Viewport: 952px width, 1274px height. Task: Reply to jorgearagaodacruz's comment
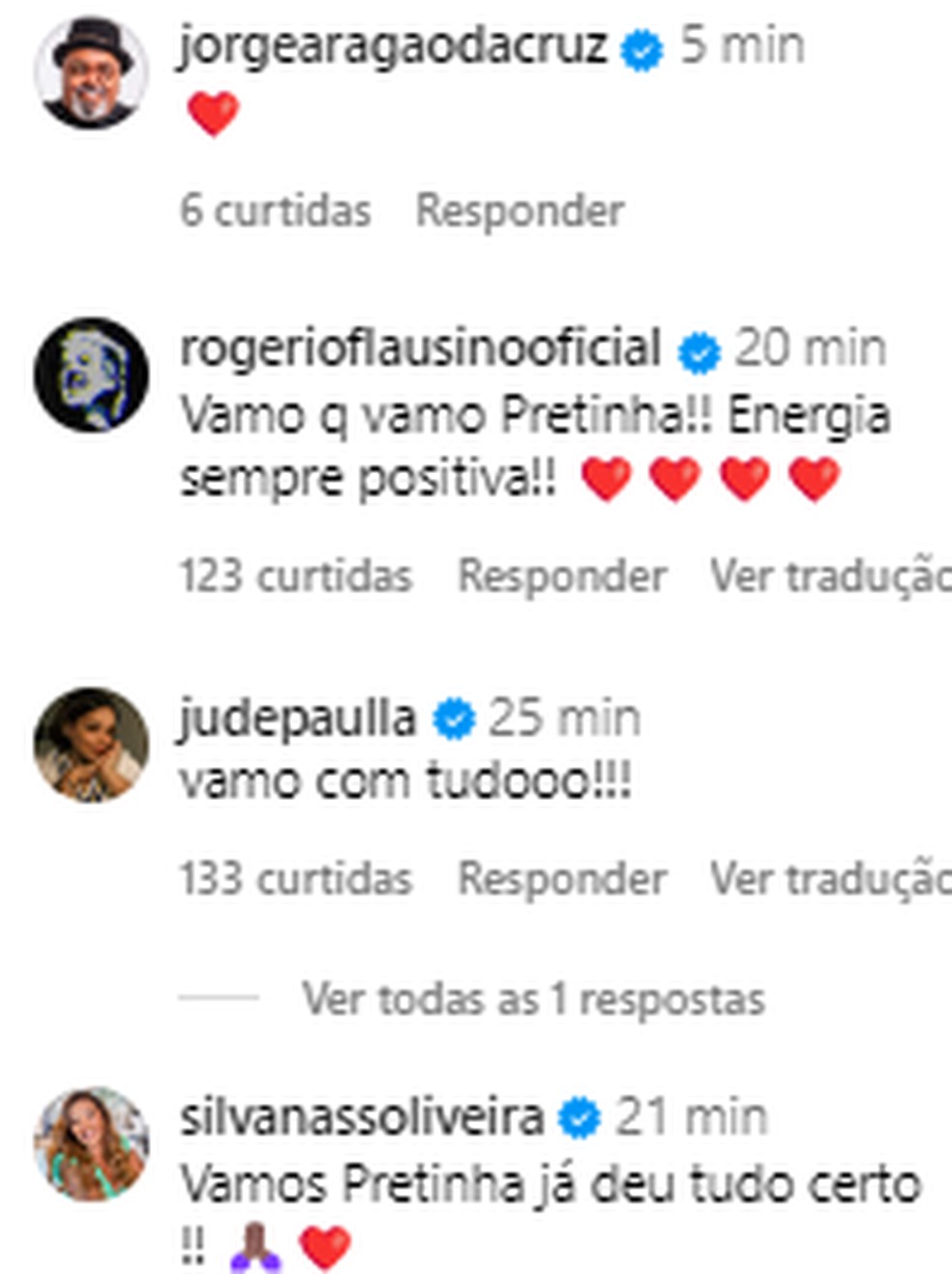[520, 210]
